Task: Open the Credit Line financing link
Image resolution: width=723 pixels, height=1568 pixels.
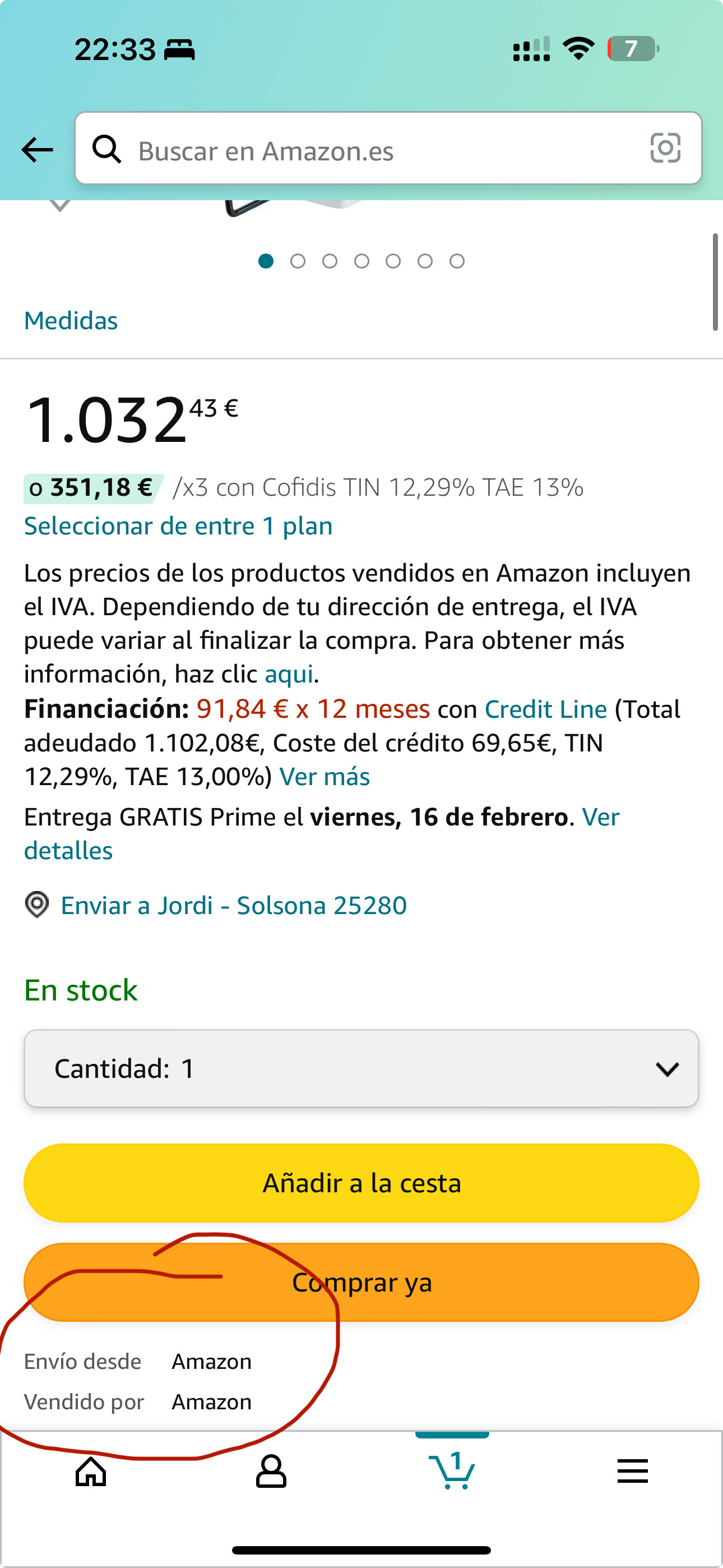Action: [x=545, y=709]
